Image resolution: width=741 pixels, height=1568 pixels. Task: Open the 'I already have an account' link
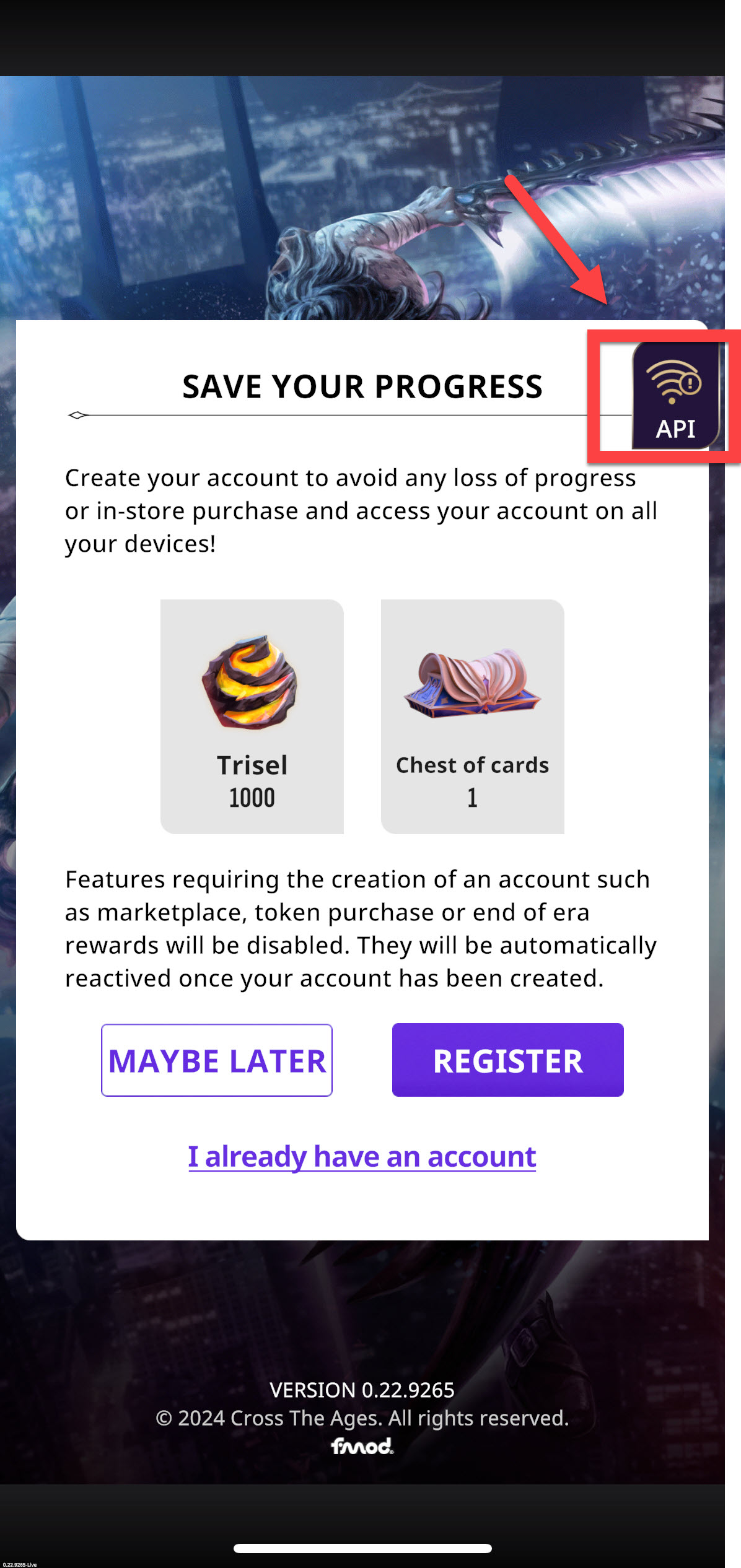tap(362, 1156)
